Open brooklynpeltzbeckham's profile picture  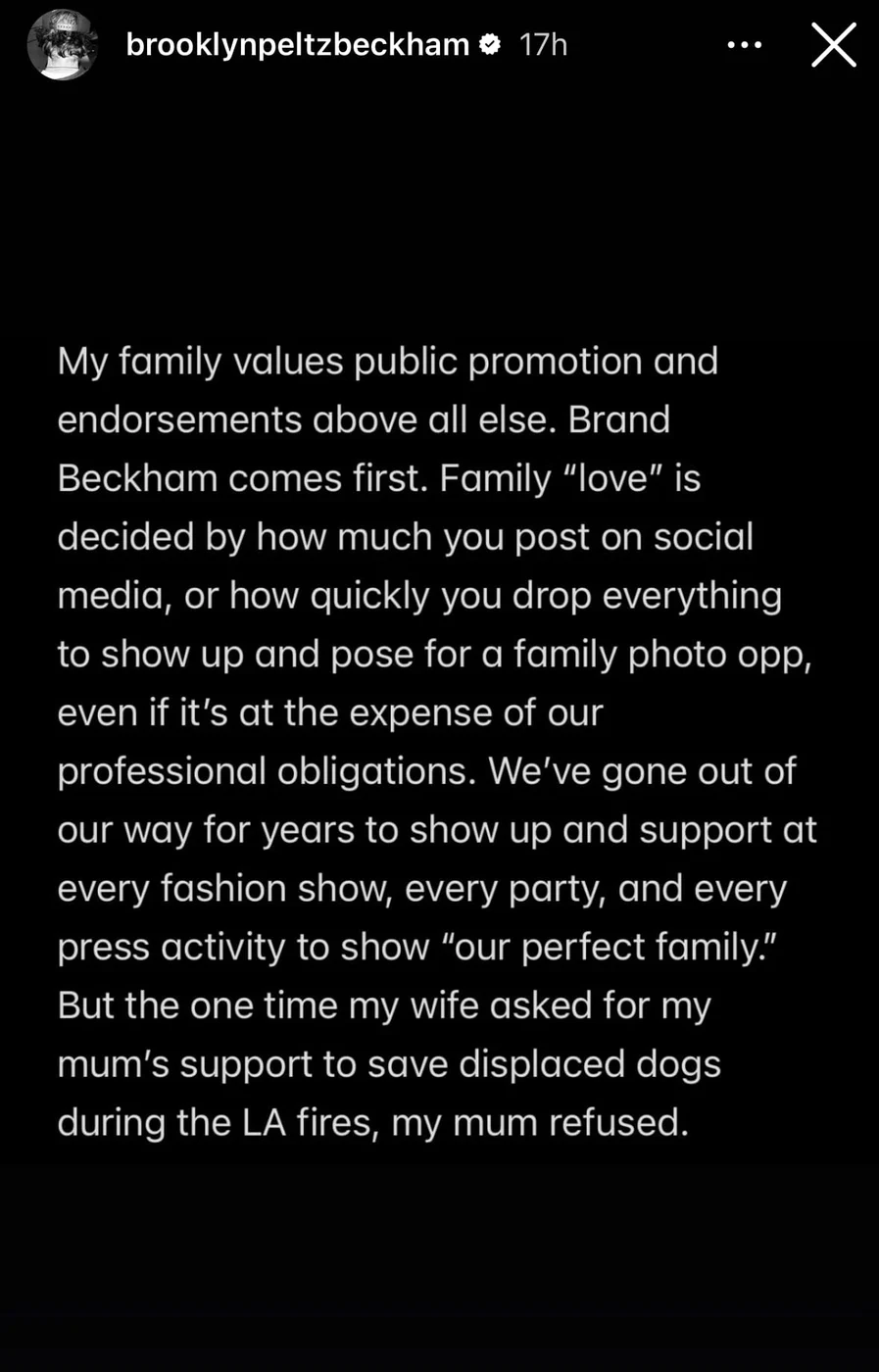click(x=62, y=45)
